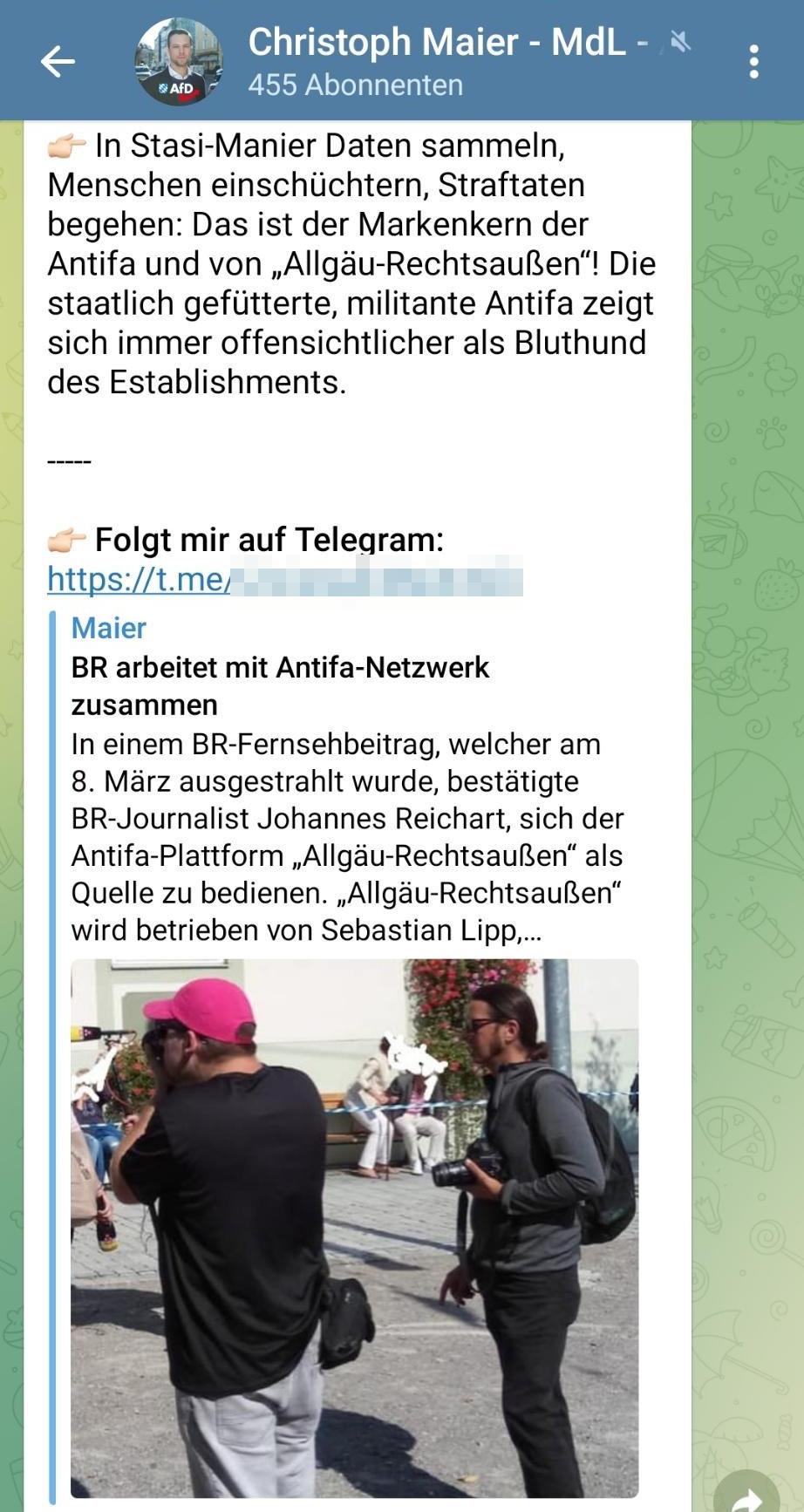The width and height of the screenshot is (804, 1512).
Task: Go back using the arrow icon
Action: 58,62
